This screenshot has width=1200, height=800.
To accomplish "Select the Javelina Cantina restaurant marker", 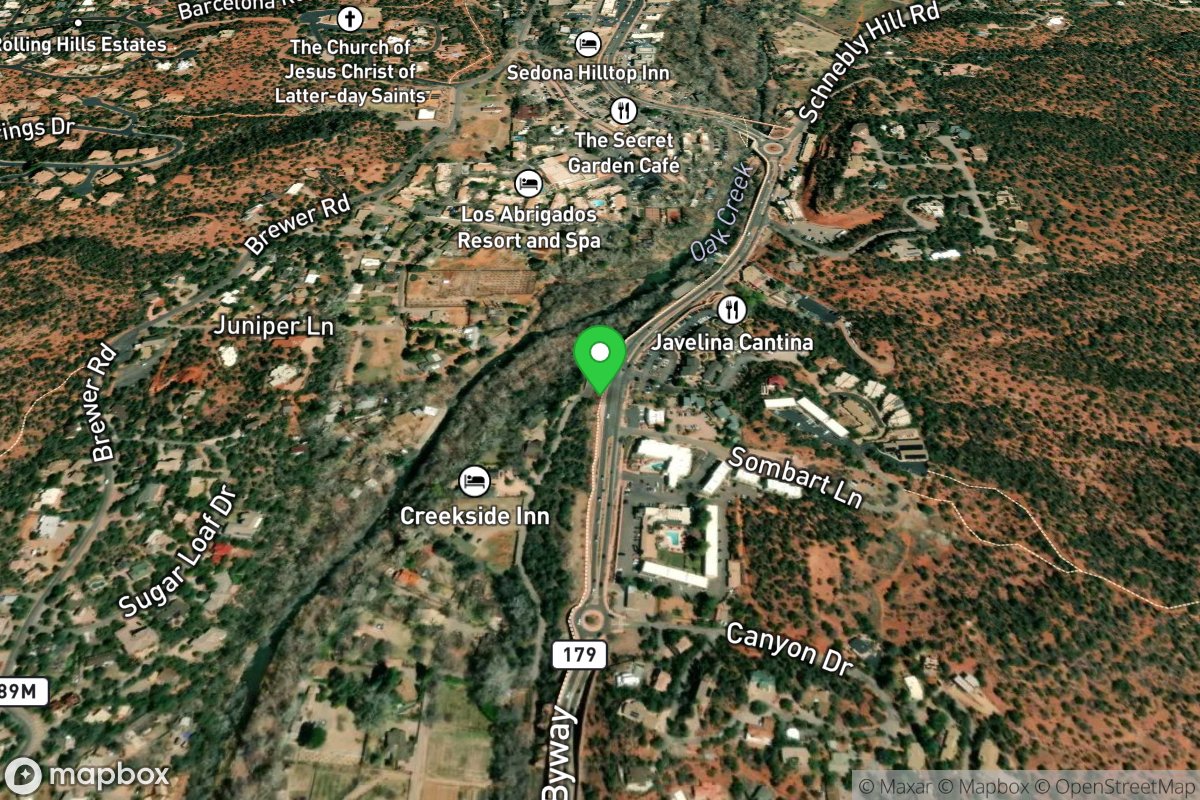I will tap(732, 310).
